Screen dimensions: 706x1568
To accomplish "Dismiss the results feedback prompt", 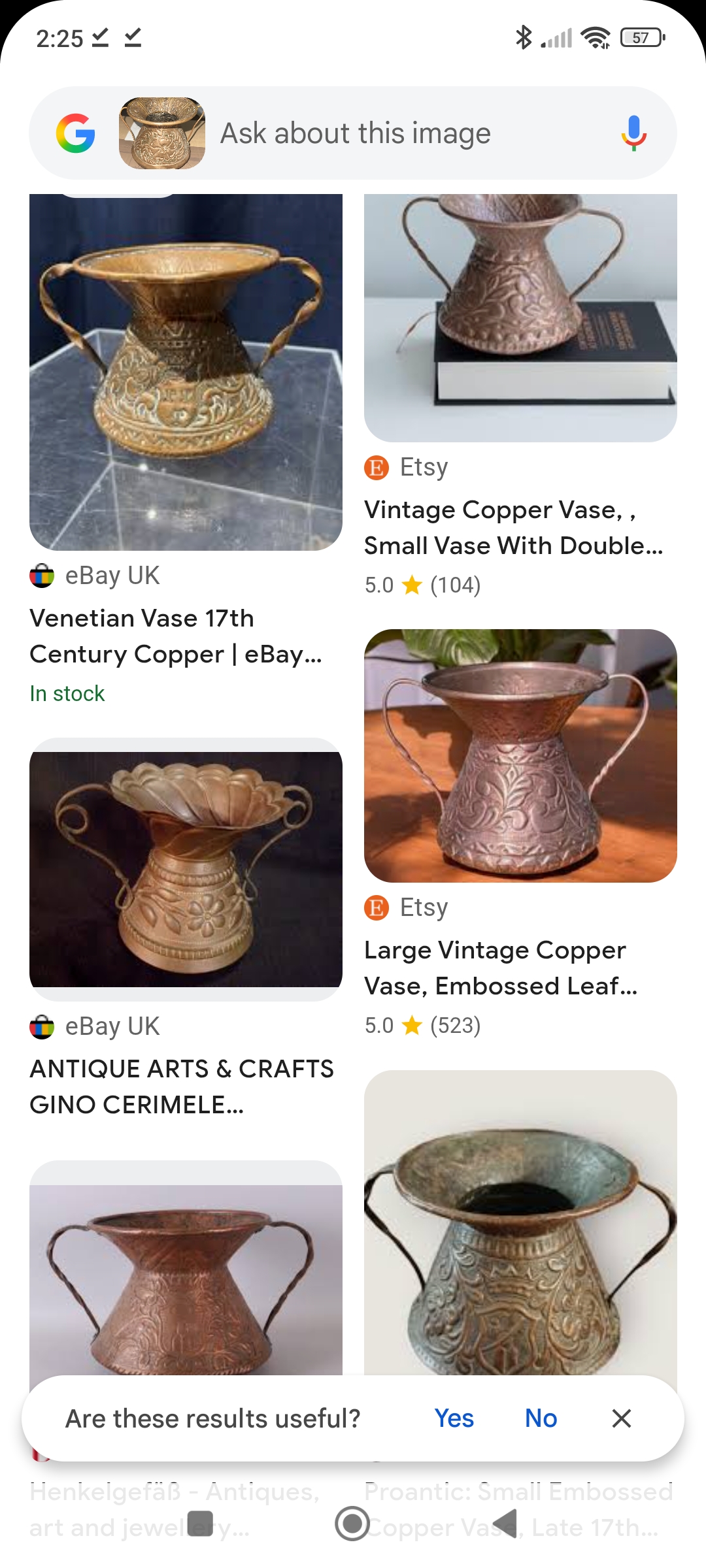I will click(622, 1418).
